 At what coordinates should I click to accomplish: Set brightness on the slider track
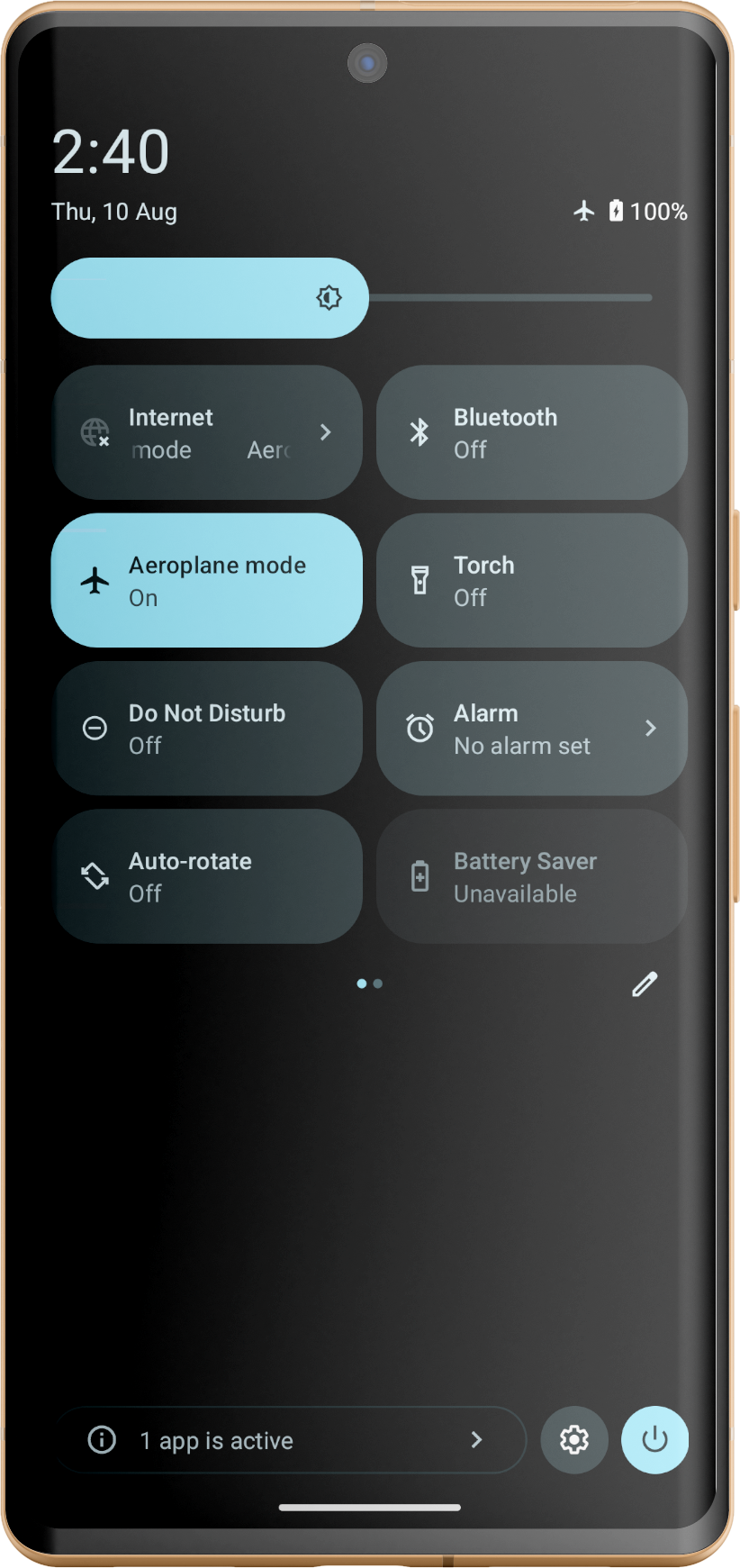coord(509,297)
